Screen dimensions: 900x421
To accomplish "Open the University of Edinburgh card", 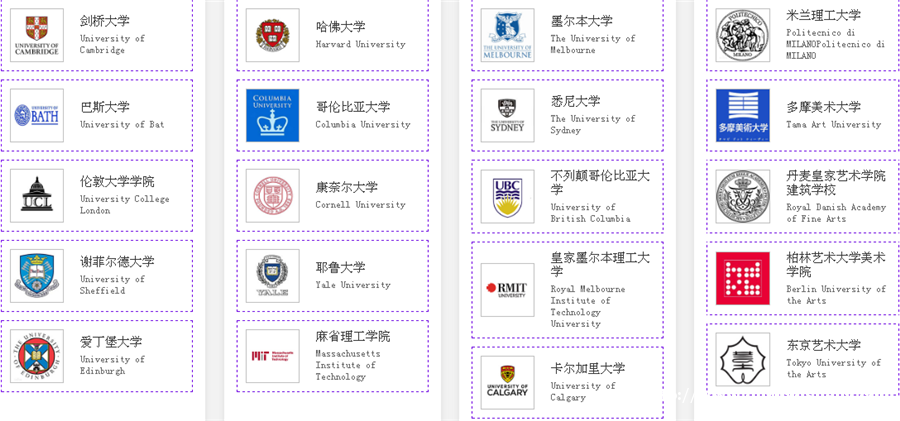I will coord(96,355).
